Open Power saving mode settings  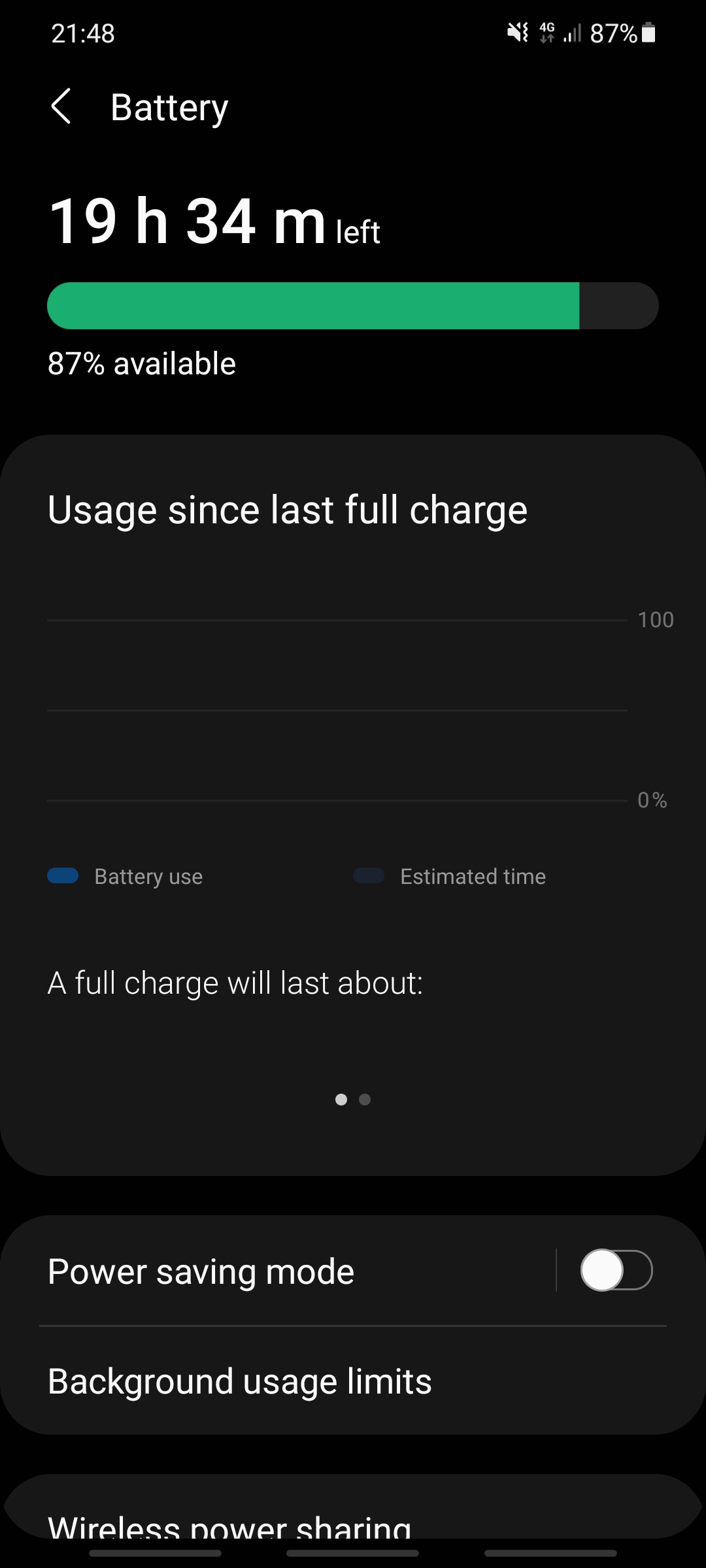tap(261, 1271)
